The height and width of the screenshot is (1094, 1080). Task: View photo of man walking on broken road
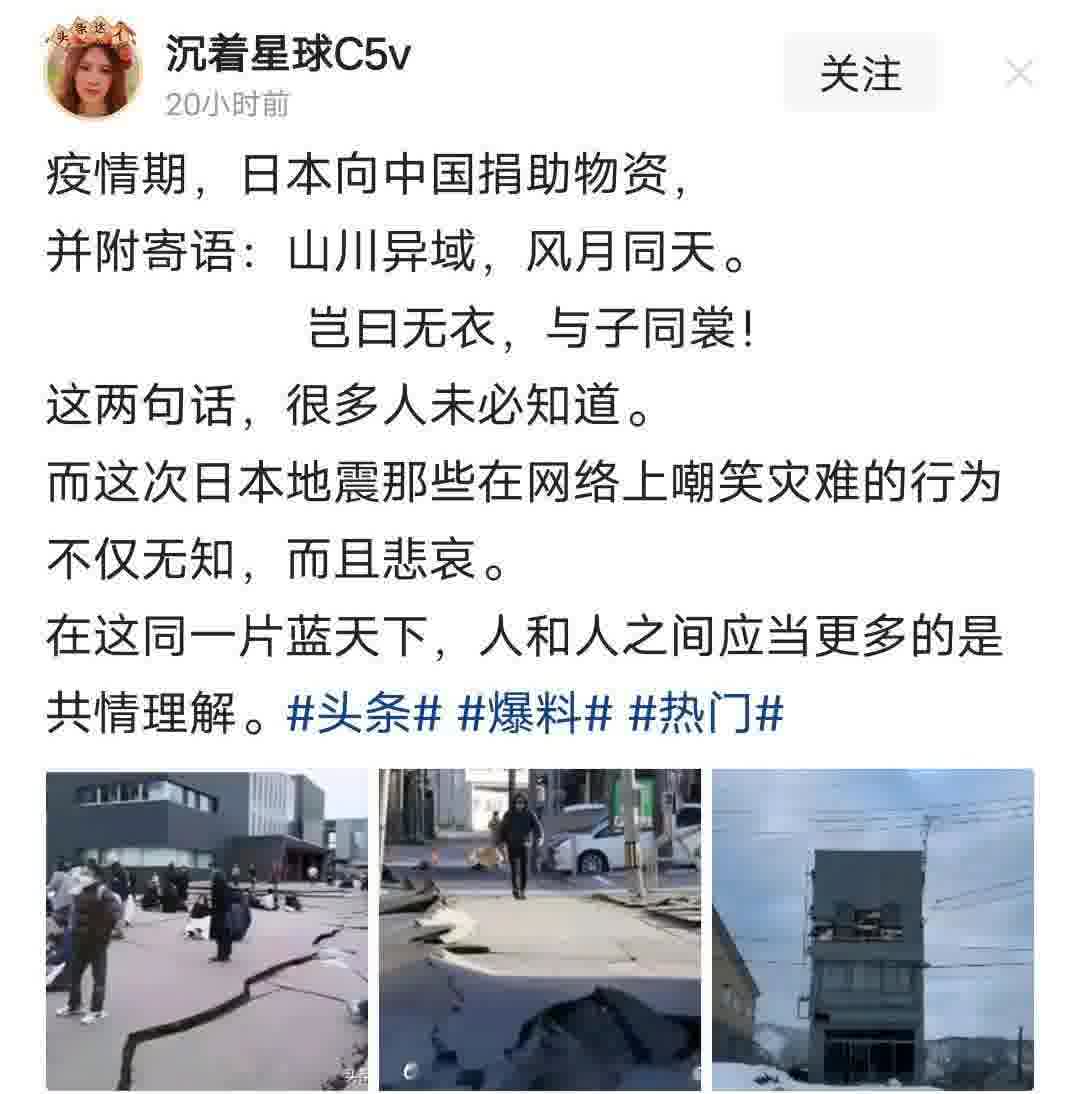click(x=540, y=929)
